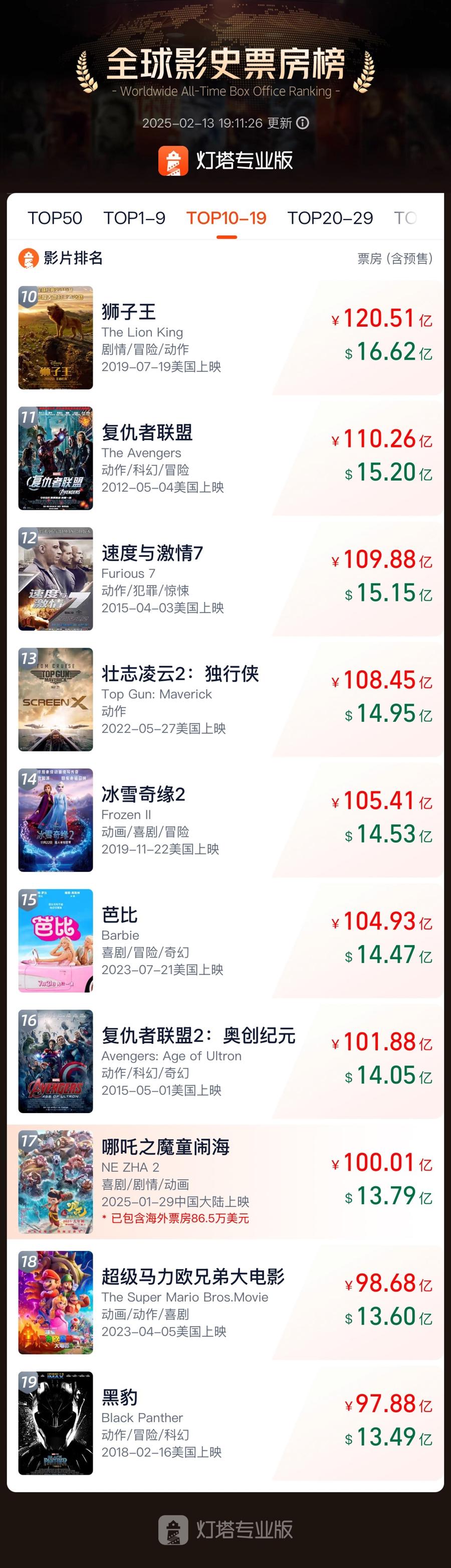The height and width of the screenshot is (1568, 451).
Task: Switch to the TOP50 tab
Action: click(55, 218)
